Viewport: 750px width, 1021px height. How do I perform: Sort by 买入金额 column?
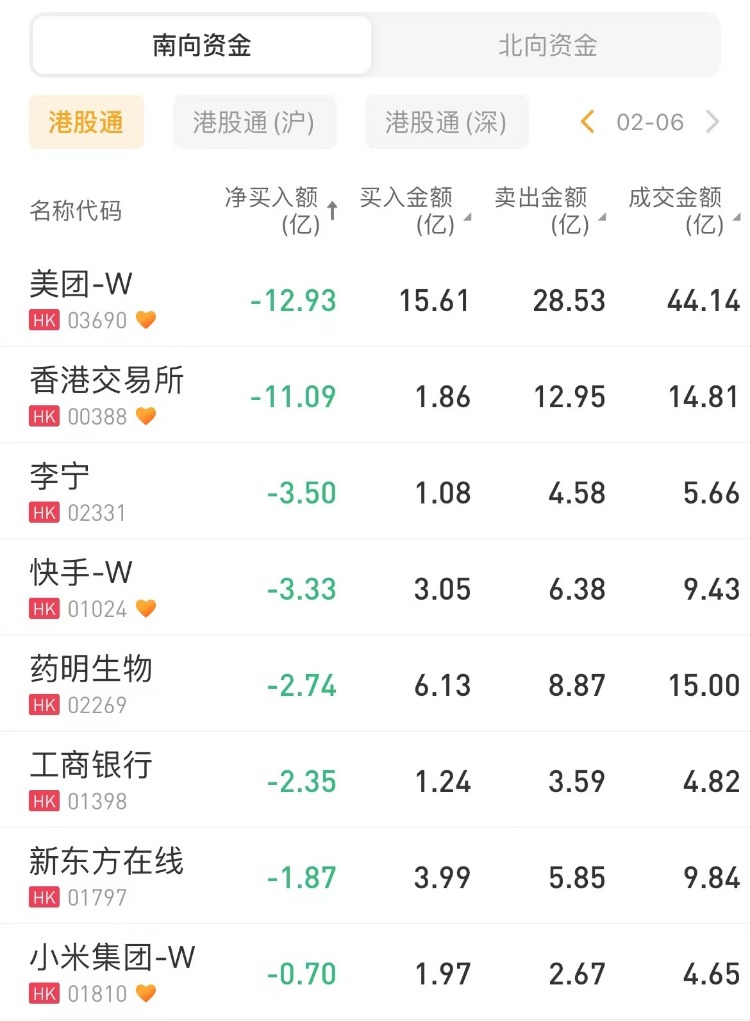412,210
